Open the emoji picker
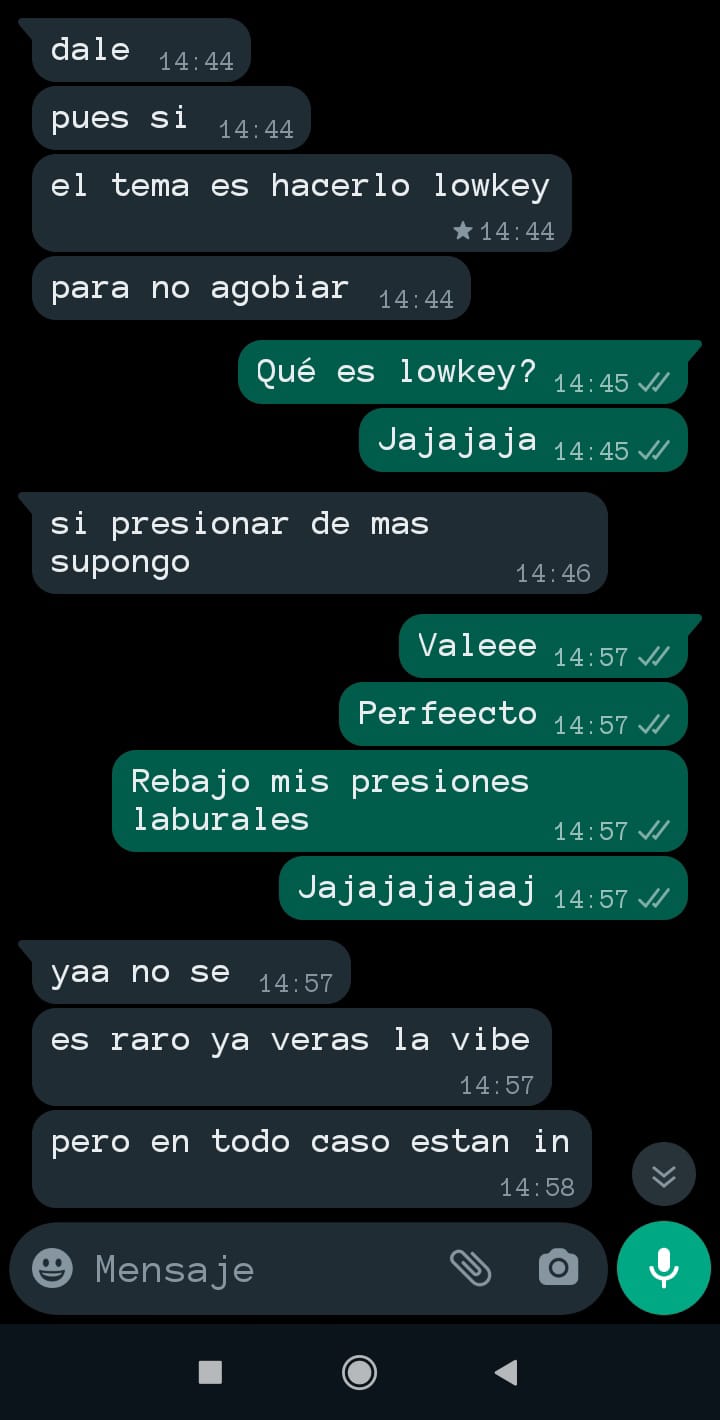 [x=52, y=1269]
